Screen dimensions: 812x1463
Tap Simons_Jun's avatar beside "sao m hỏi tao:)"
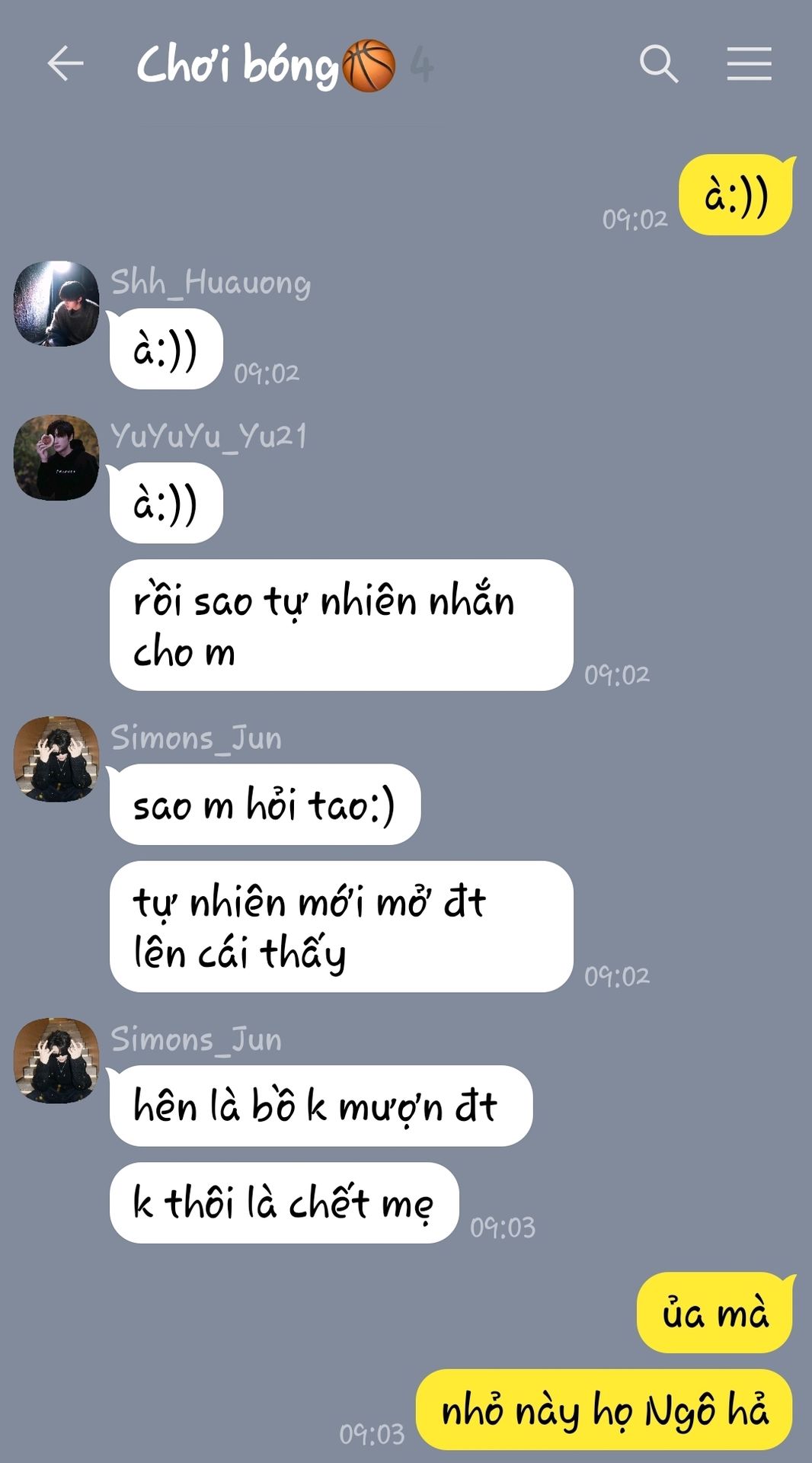[56, 759]
